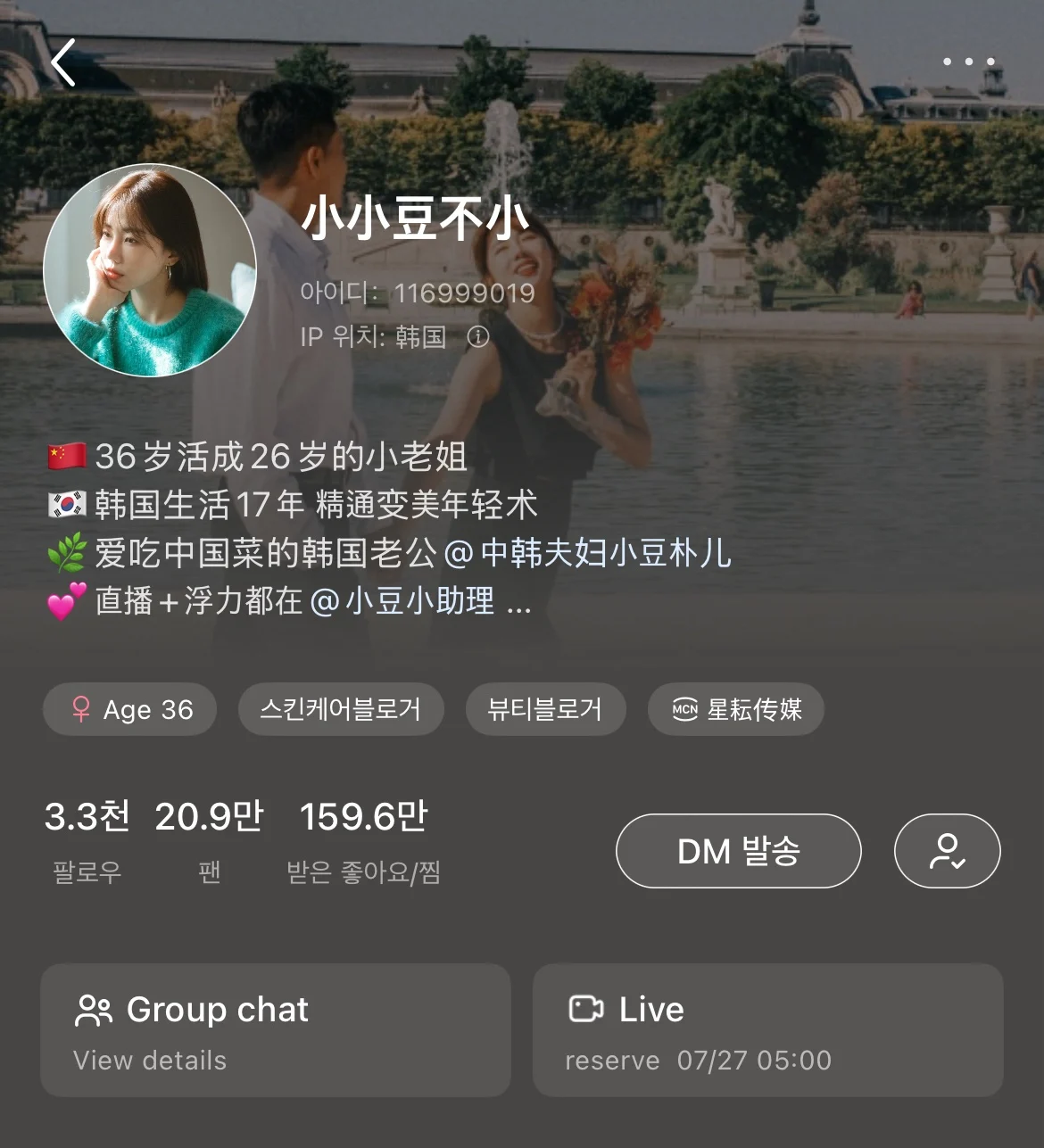Tap the following status person icon button
Image resolution: width=1044 pixels, height=1148 pixels.
(947, 851)
